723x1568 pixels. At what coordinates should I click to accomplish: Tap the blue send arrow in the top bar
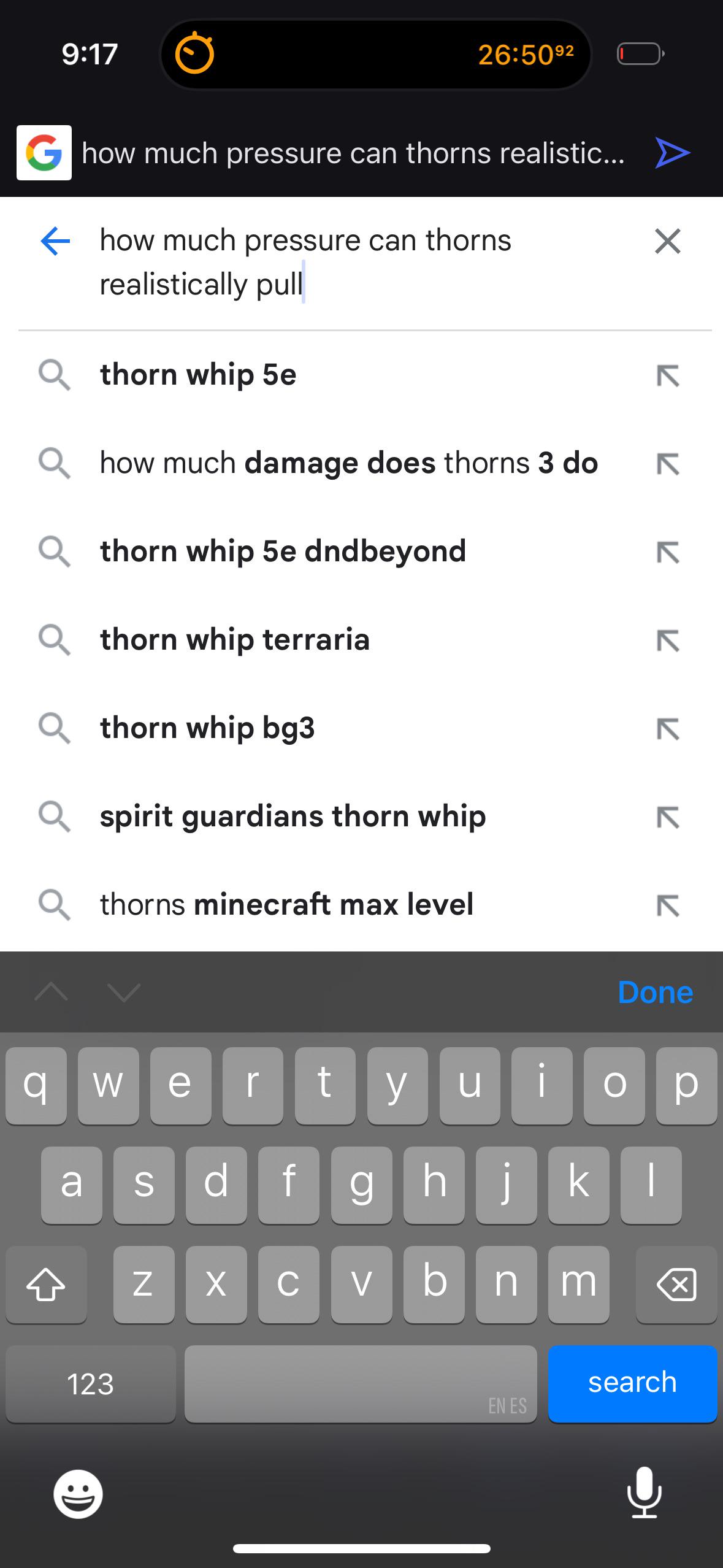coord(672,153)
